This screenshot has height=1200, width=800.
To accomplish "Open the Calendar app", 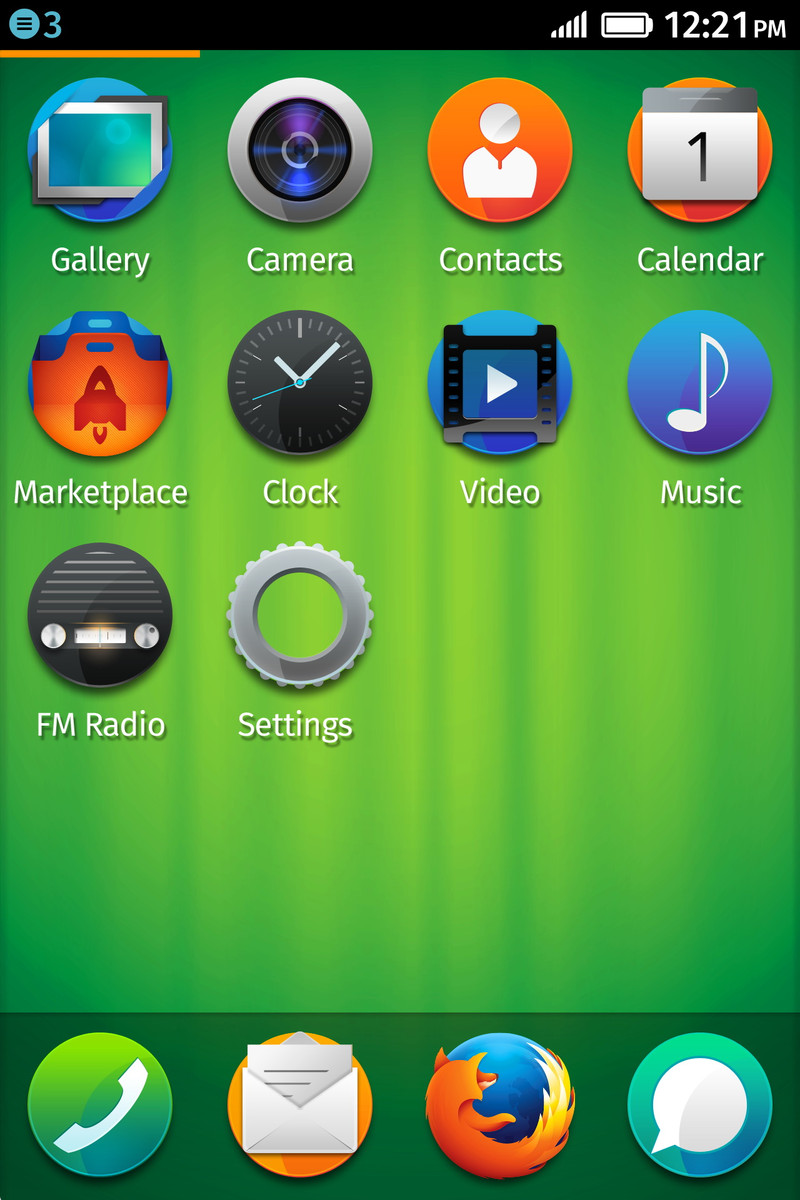I will 700,150.
